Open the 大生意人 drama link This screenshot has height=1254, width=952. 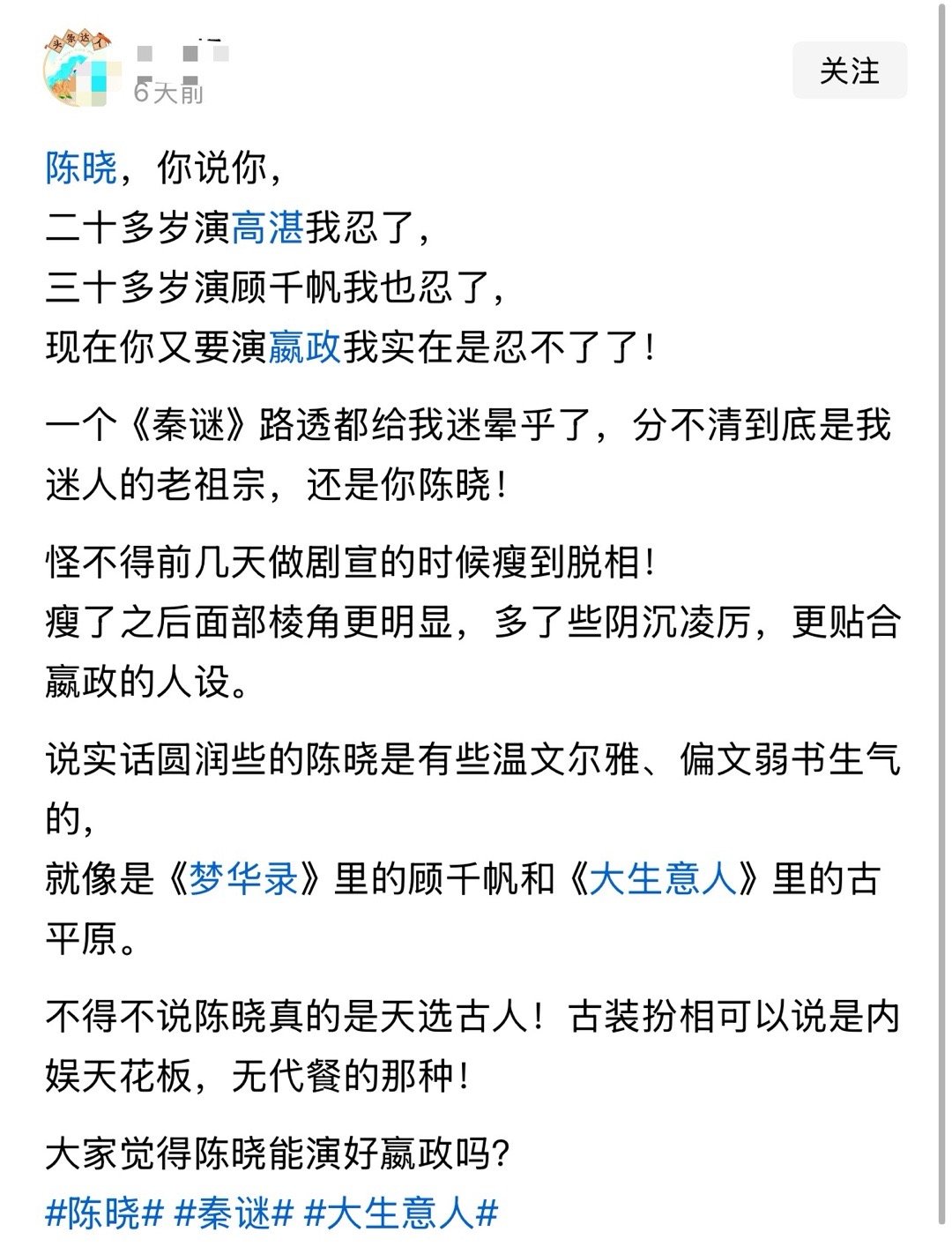(x=666, y=879)
